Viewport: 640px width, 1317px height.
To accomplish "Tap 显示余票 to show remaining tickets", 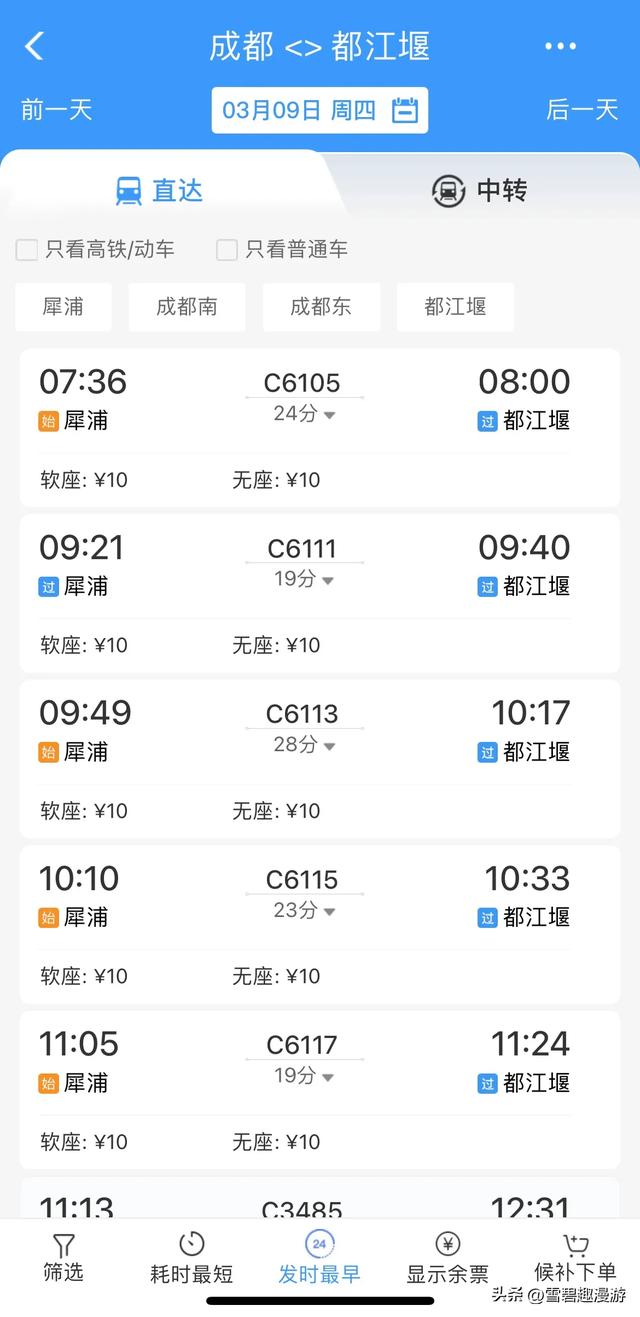I will tap(447, 1259).
